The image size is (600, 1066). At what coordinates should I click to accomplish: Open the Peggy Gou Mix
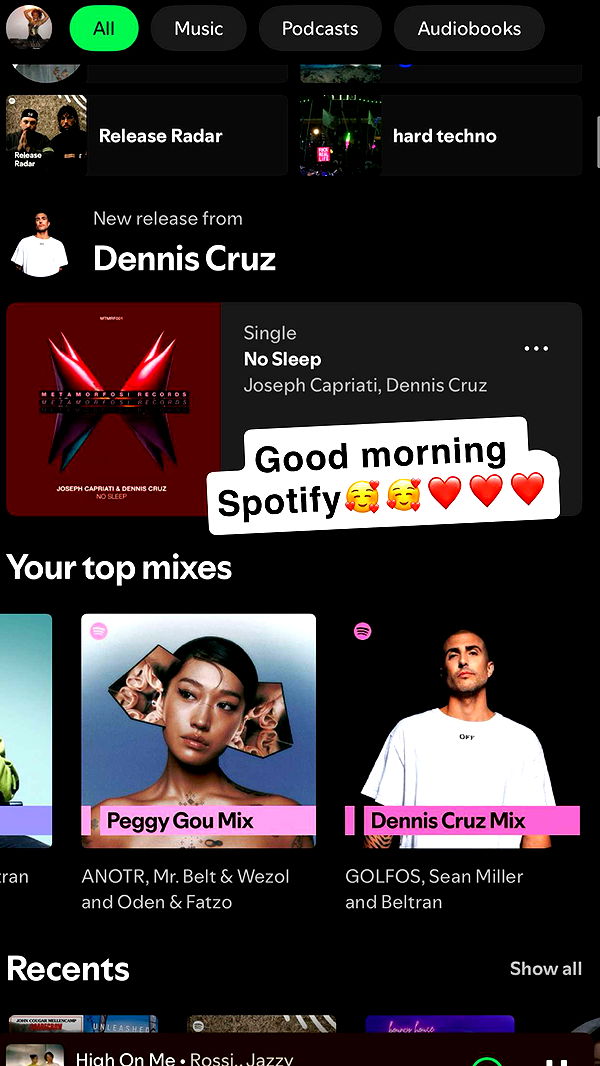pyautogui.click(x=198, y=730)
